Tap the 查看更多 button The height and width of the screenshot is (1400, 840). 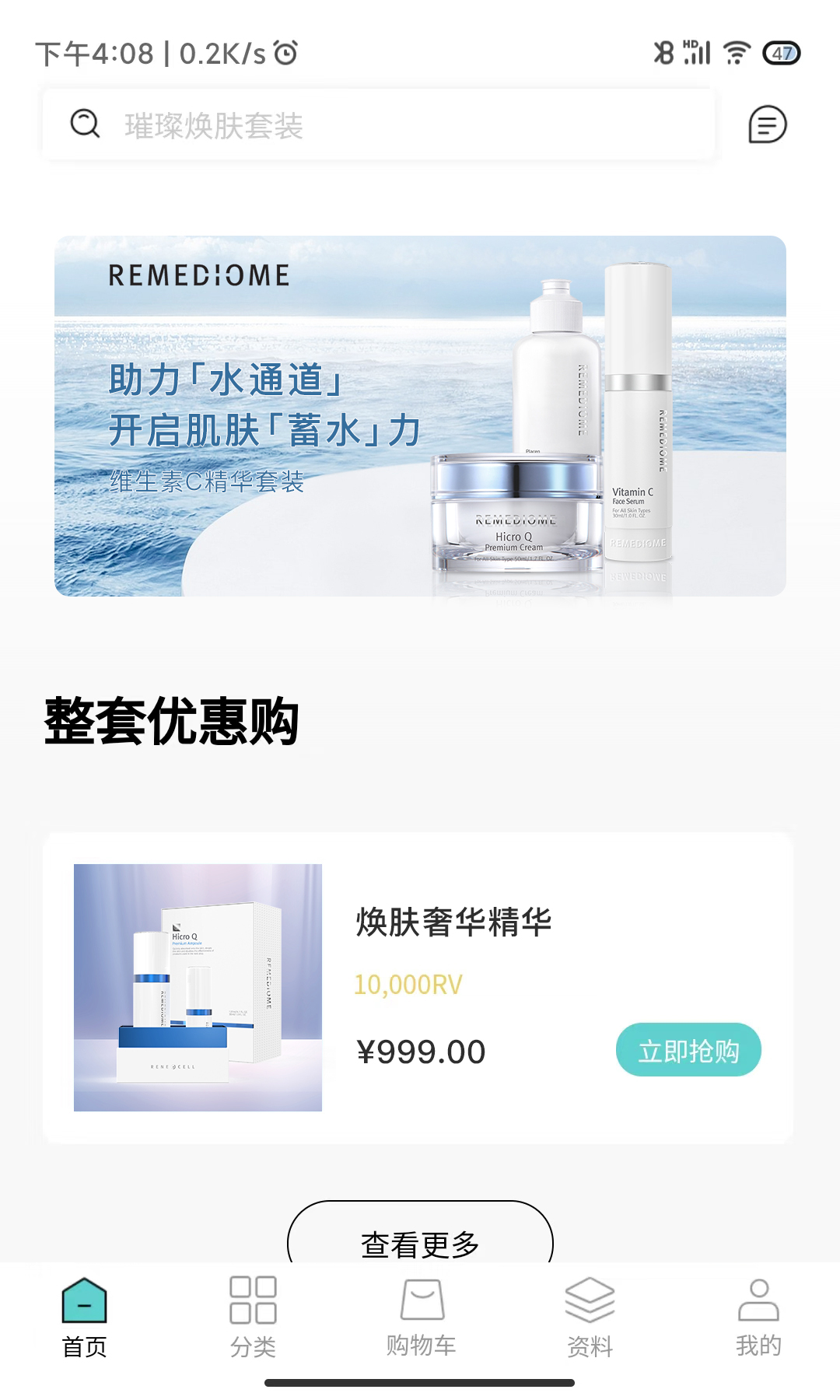pos(420,1237)
